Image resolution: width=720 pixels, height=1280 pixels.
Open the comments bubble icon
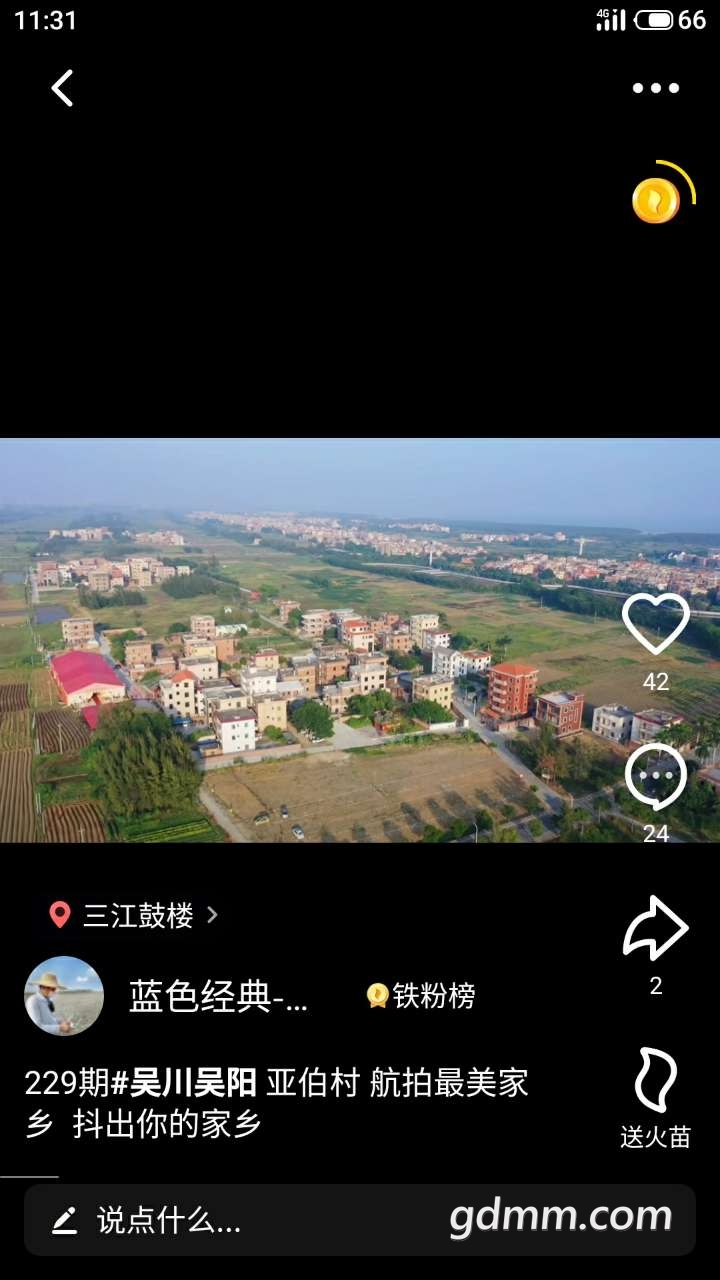656,777
